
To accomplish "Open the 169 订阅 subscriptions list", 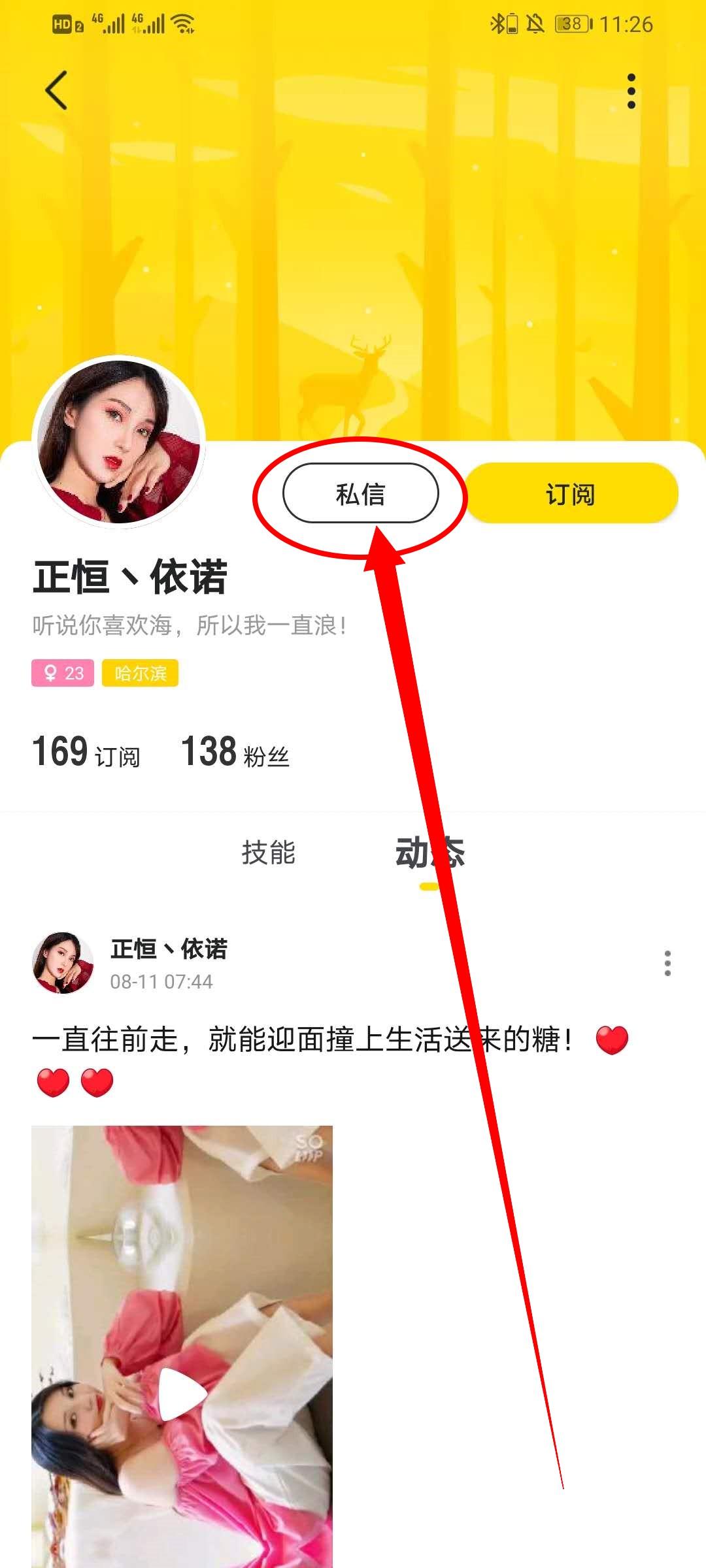I will pyautogui.click(x=86, y=753).
